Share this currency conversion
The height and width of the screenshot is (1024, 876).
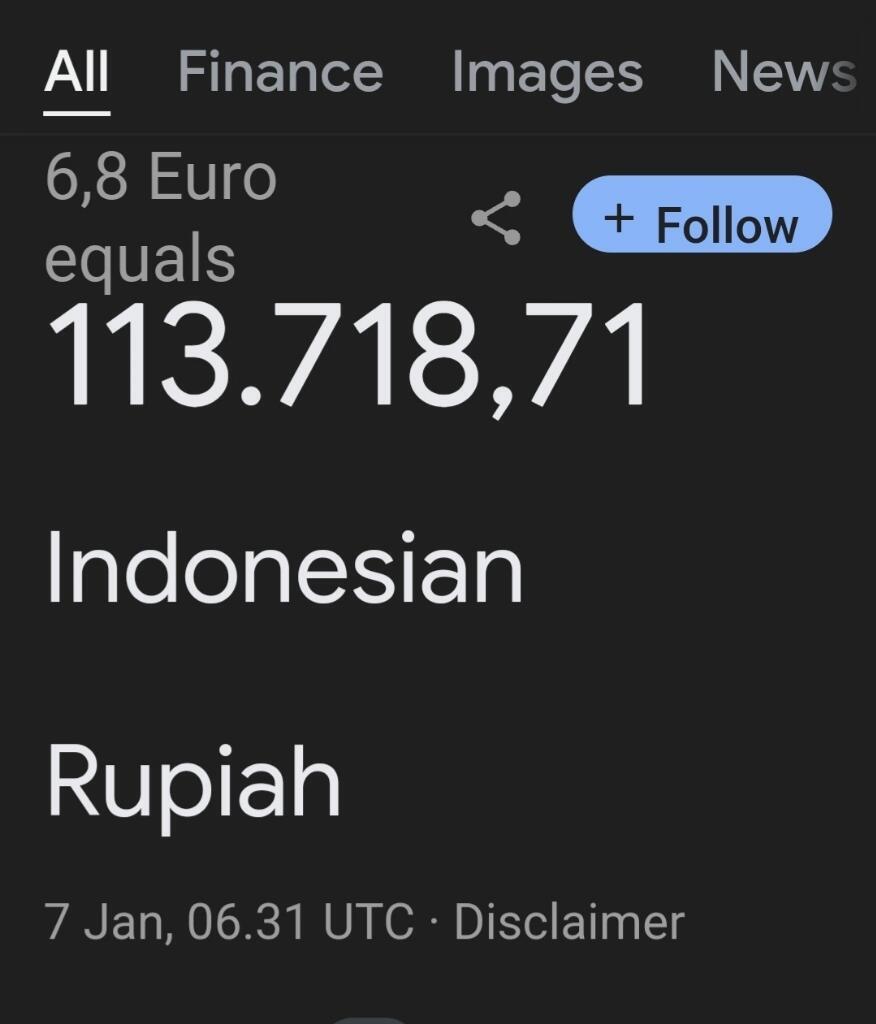pos(496,218)
